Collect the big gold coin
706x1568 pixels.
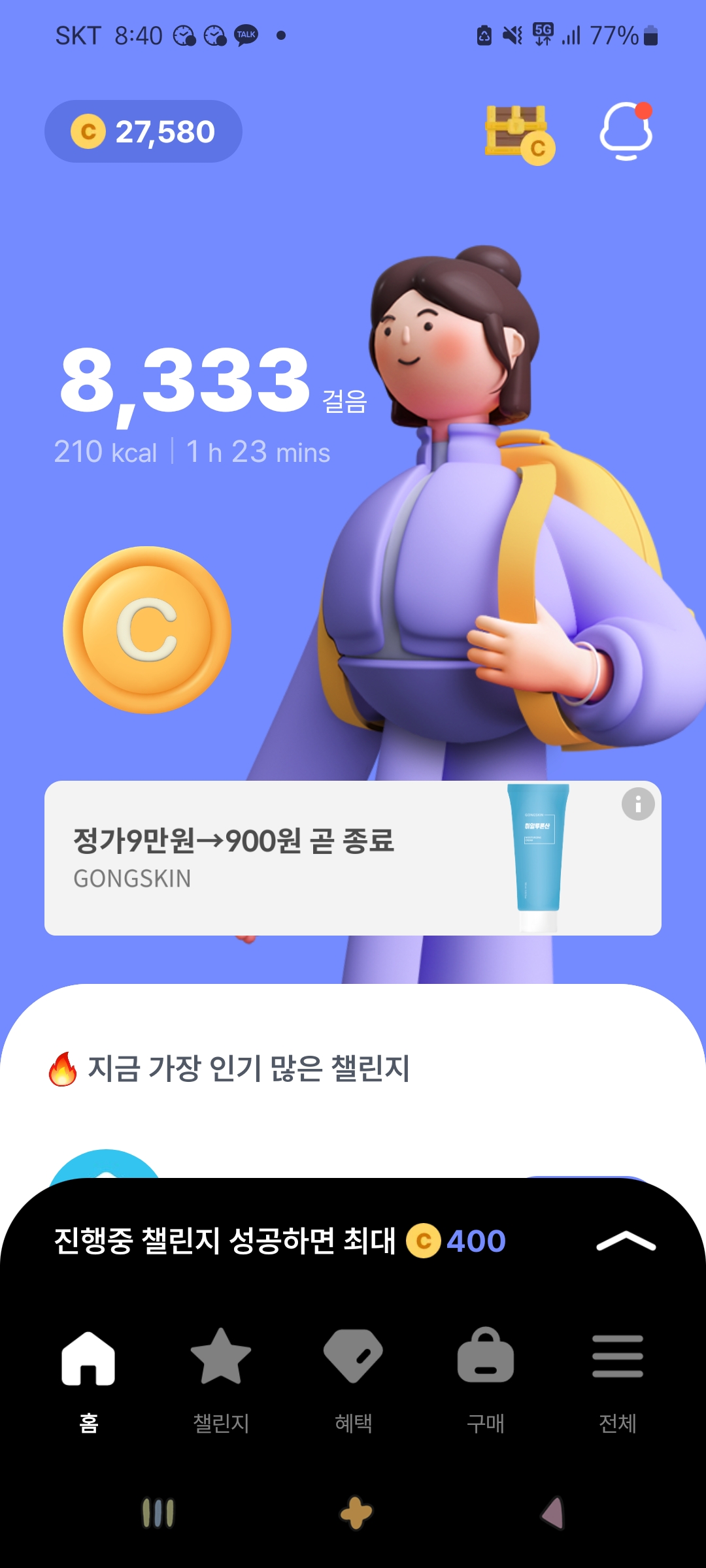coord(147,630)
